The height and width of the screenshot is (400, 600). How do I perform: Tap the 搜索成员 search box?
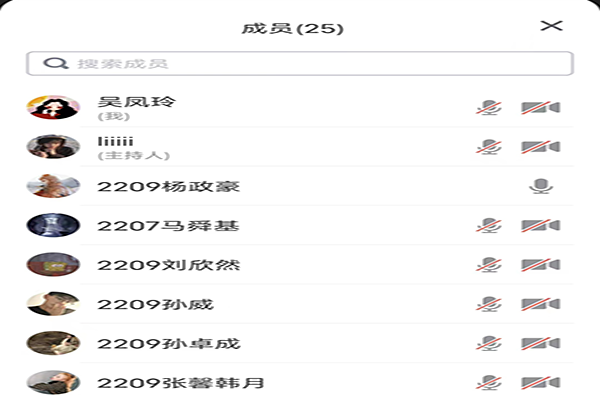300,64
